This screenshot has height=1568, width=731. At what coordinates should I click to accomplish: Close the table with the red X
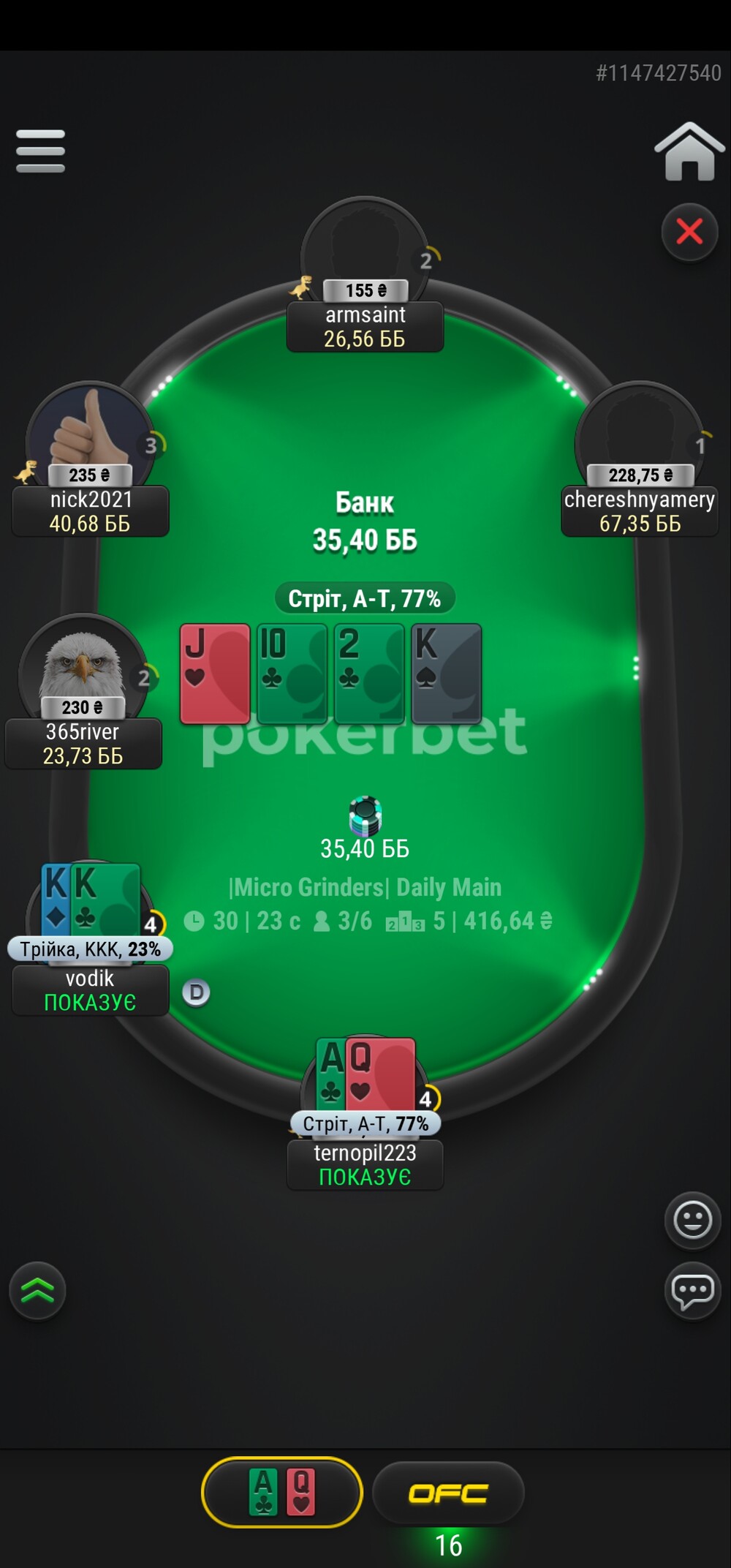tap(689, 232)
